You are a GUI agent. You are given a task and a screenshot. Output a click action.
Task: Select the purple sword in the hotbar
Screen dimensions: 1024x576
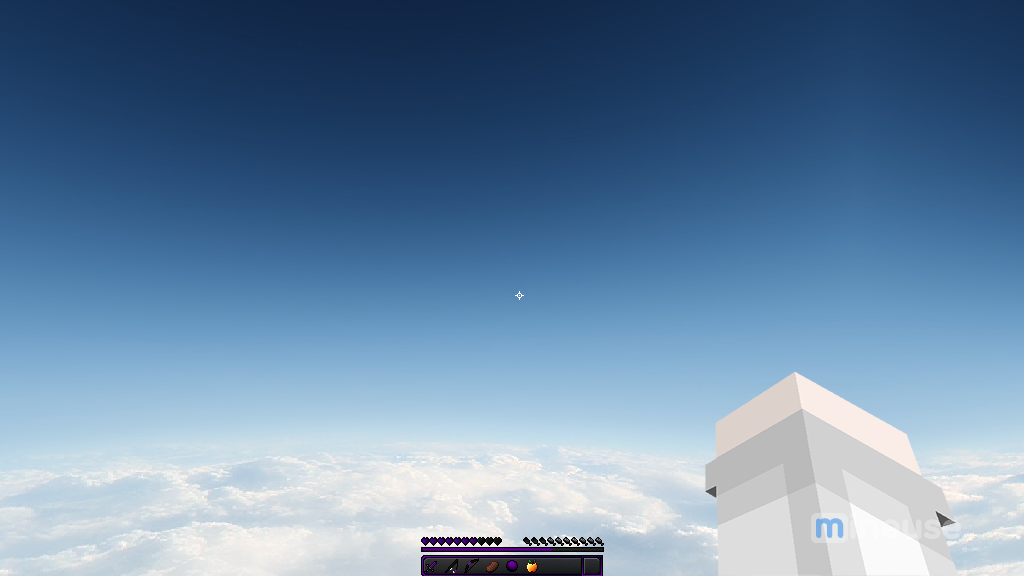tap(431, 566)
